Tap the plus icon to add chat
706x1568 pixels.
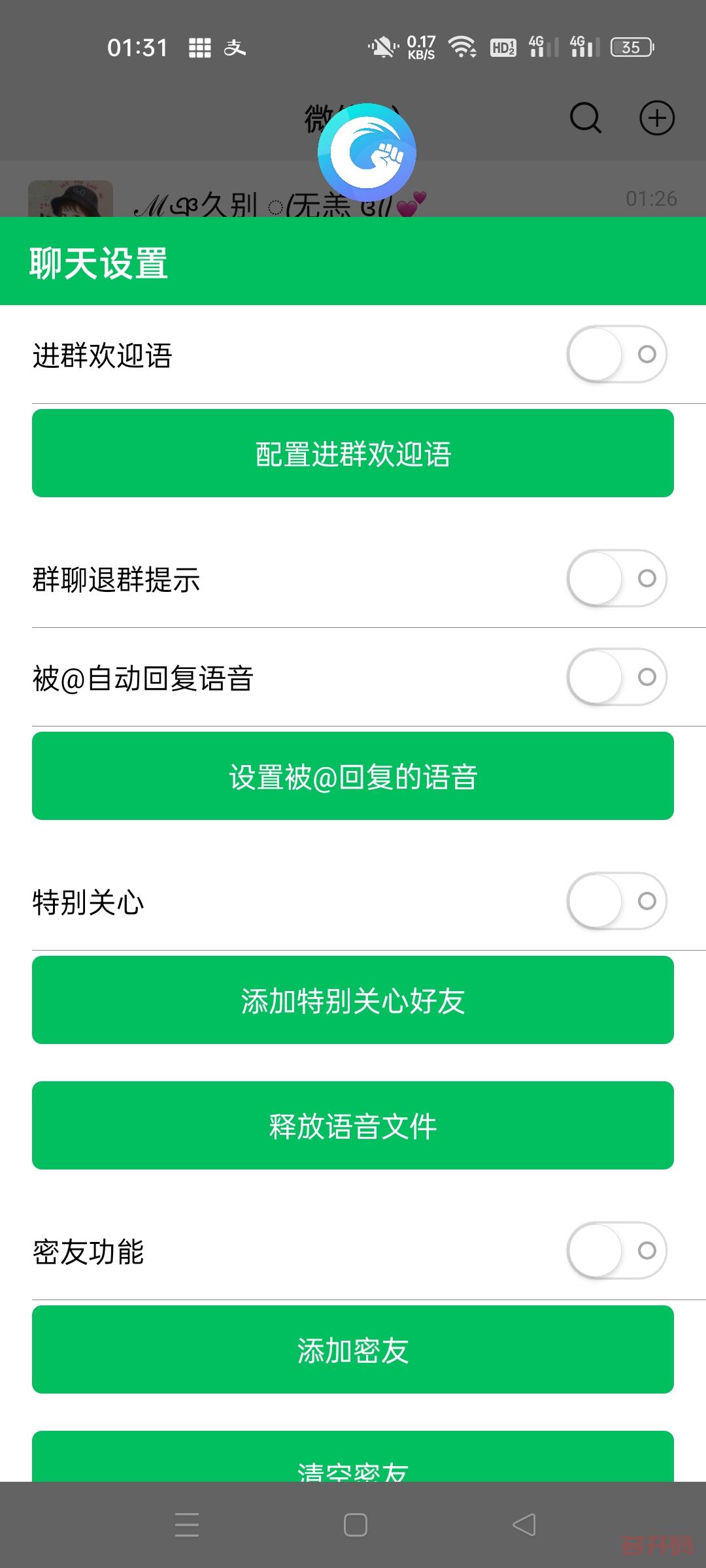click(658, 118)
